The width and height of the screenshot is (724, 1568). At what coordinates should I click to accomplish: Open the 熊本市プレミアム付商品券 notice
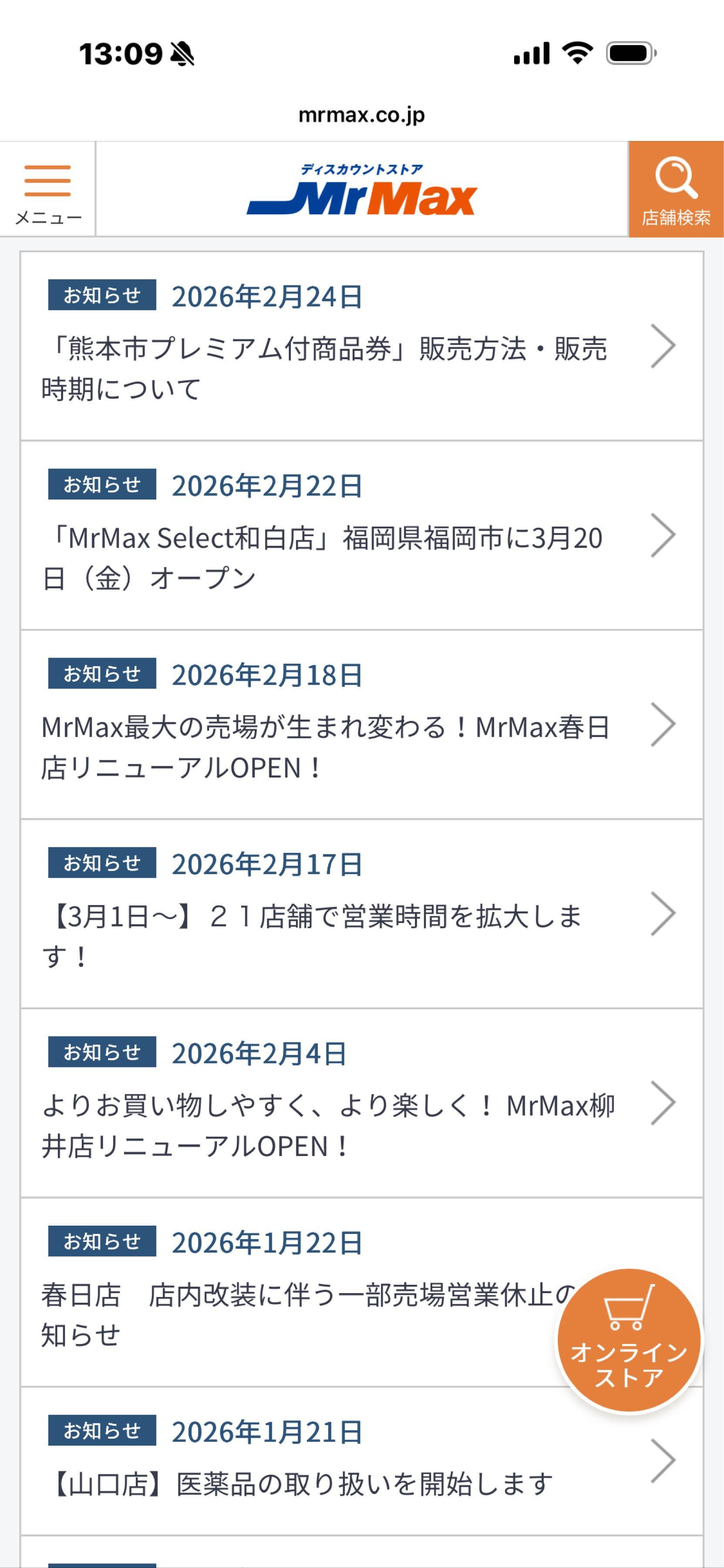[361, 346]
